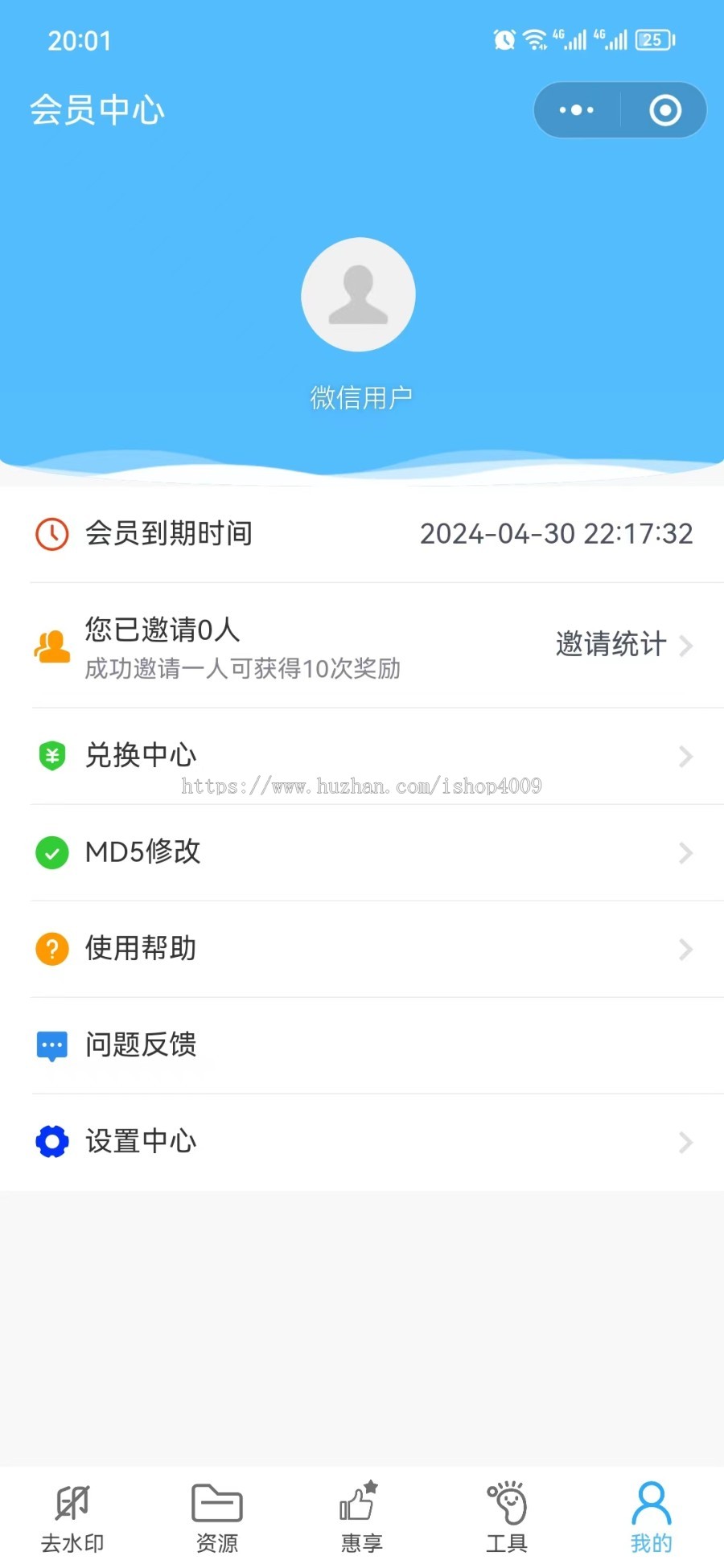Image resolution: width=724 pixels, height=1568 pixels.
Task: View 使用帮助 help page
Action: pos(362,949)
